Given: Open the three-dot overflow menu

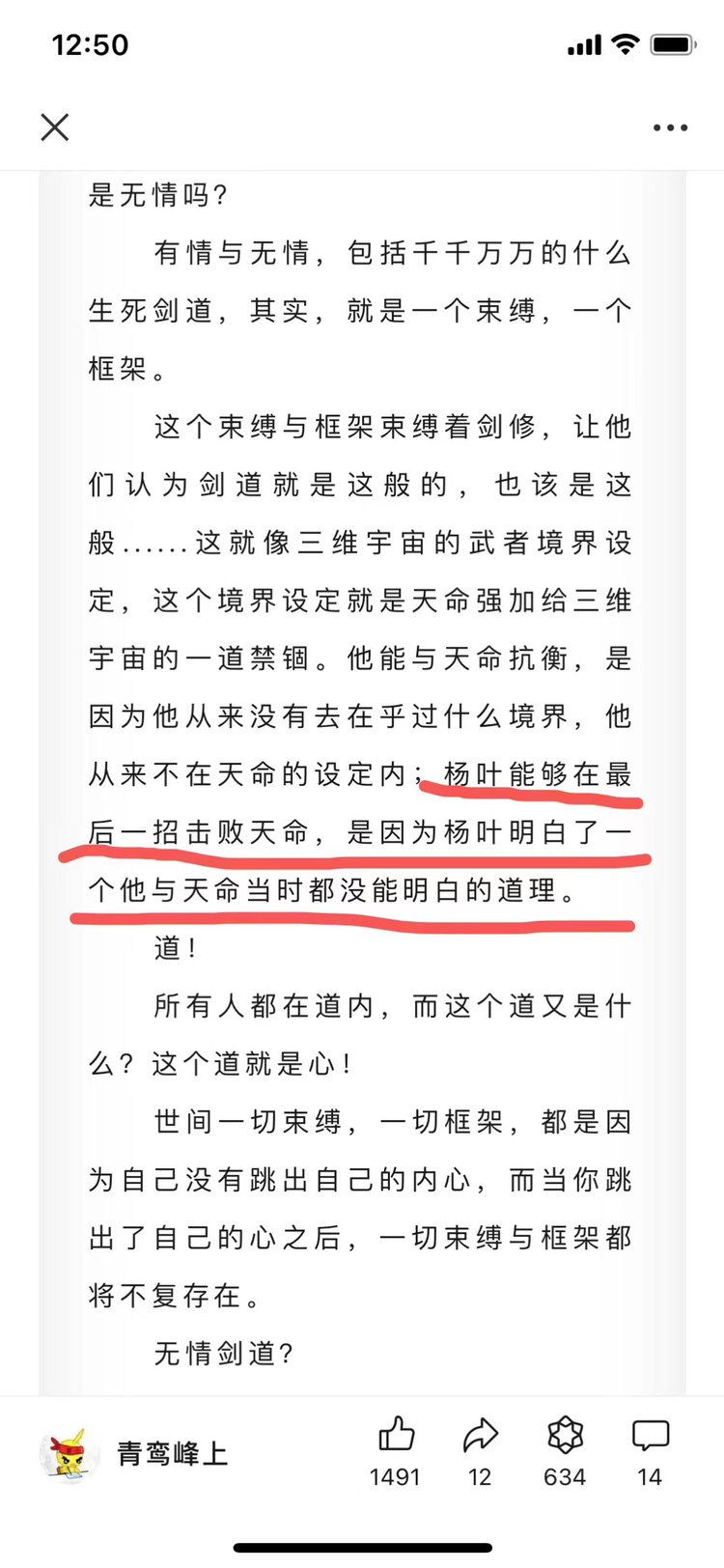Looking at the screenshot, I should [x=670, y=127].
